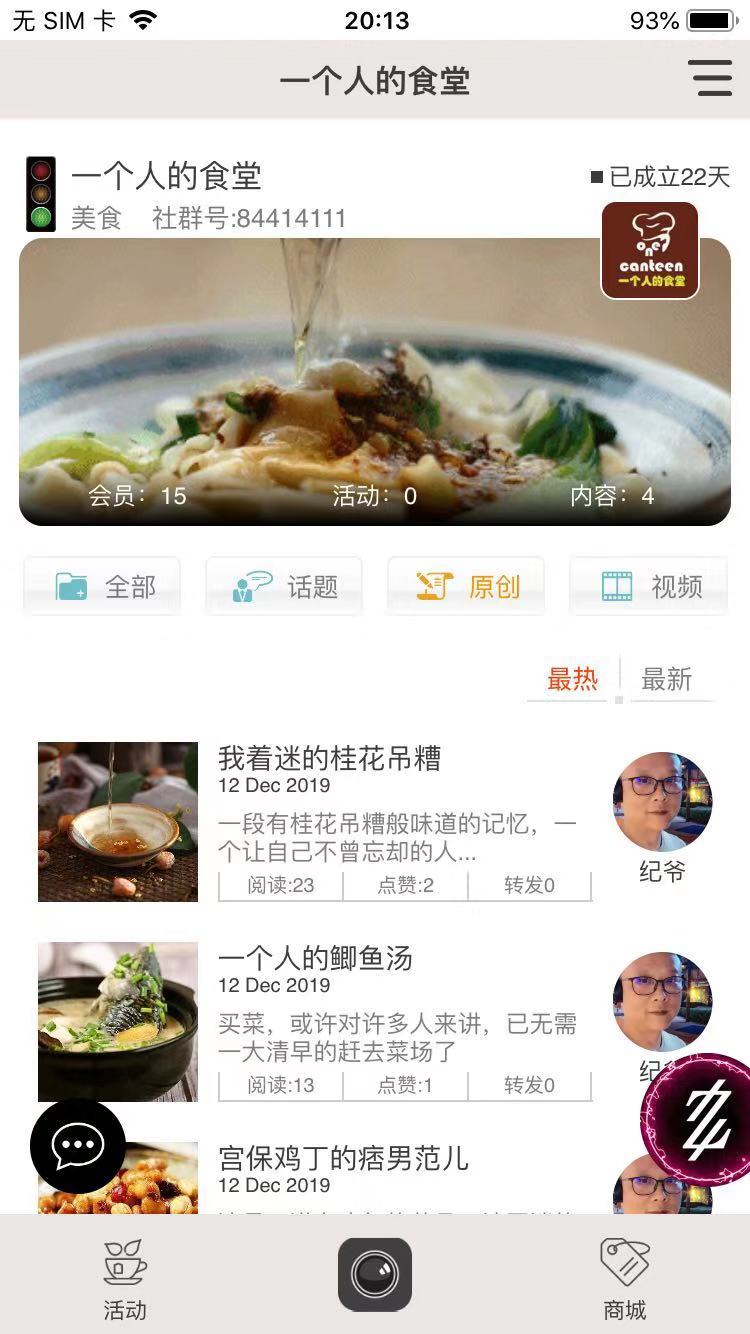Viewport: 750px width, 1334px height.
Task: Show 原创 posts
Action: point(466,586)
